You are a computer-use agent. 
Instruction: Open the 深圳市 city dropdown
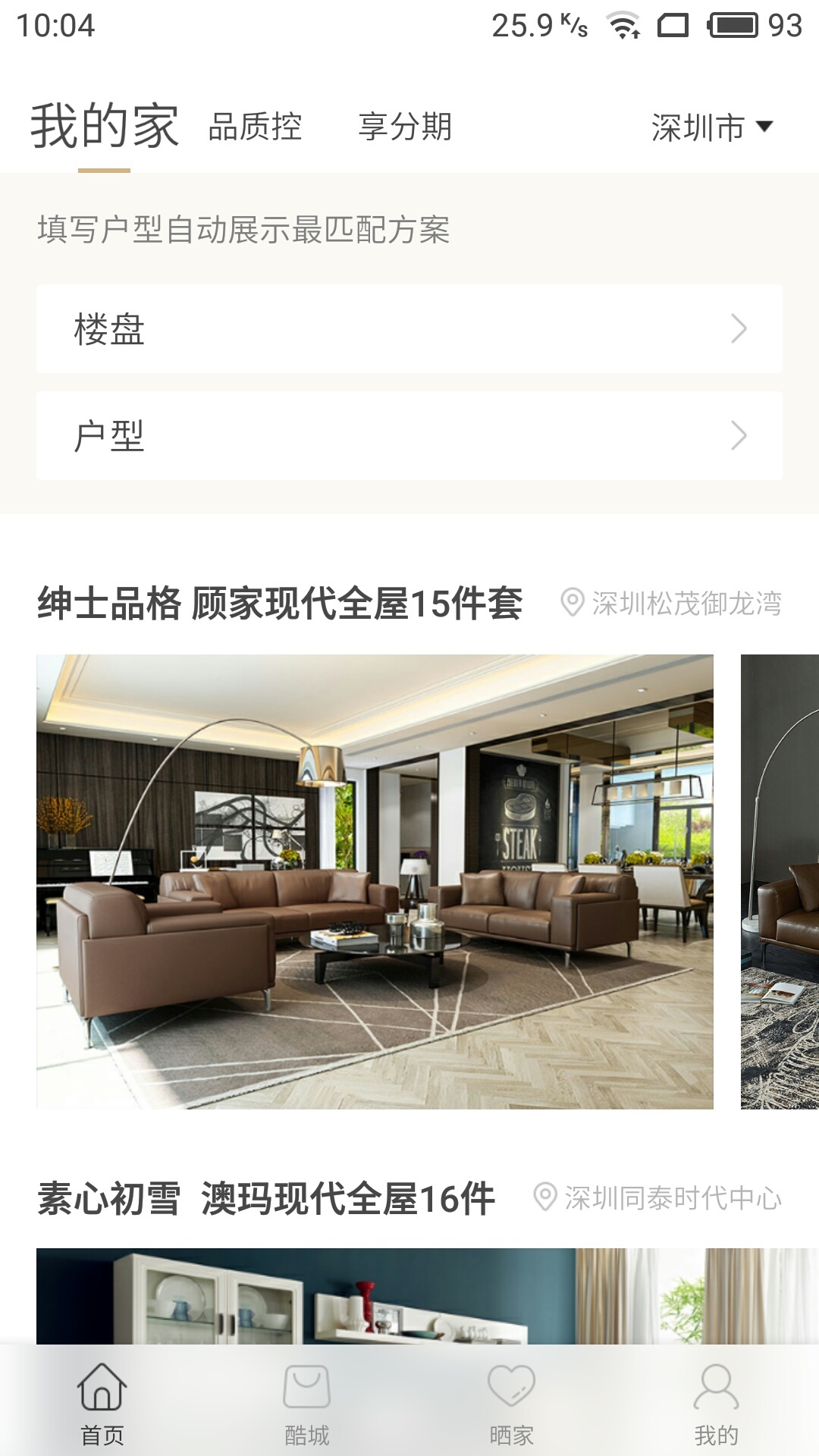711,127
